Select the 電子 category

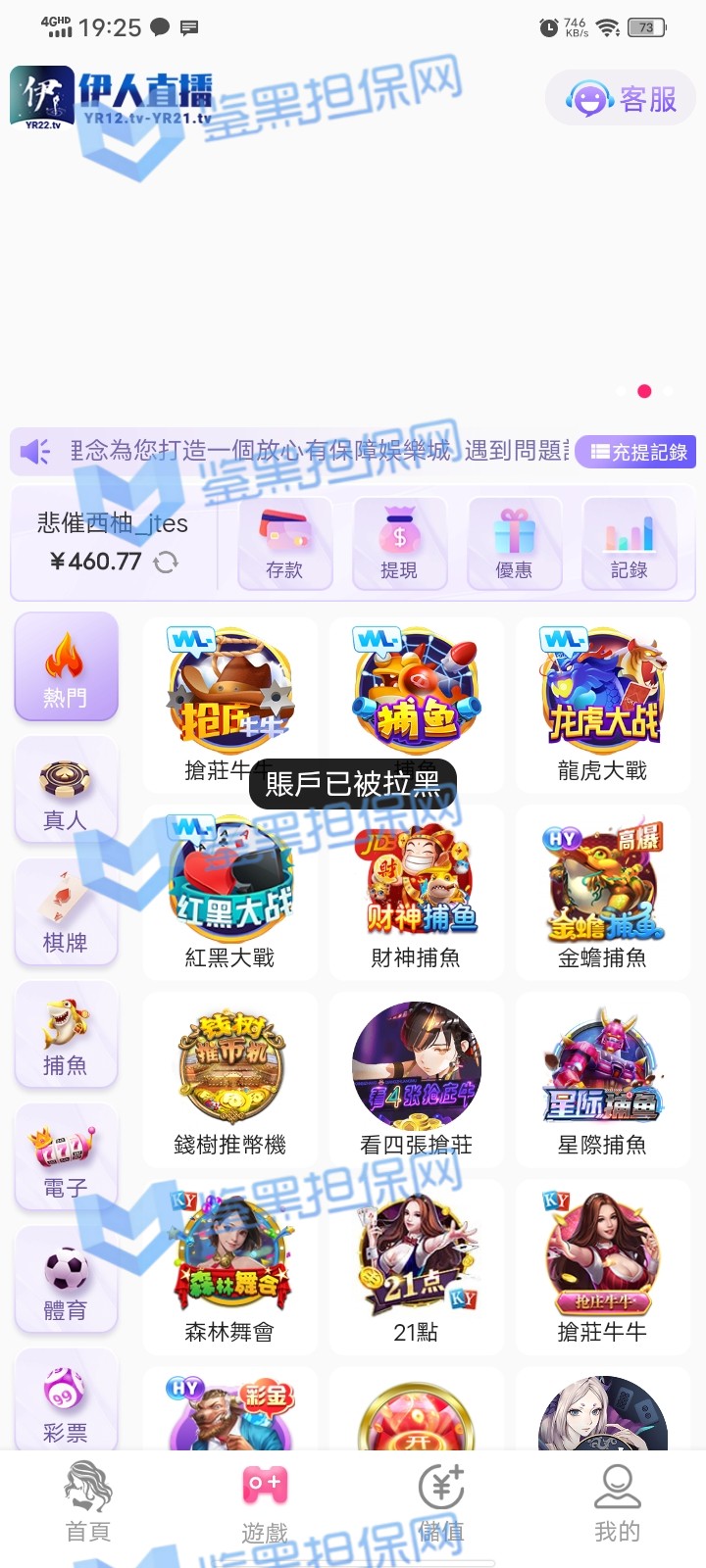coord(66,1157)
